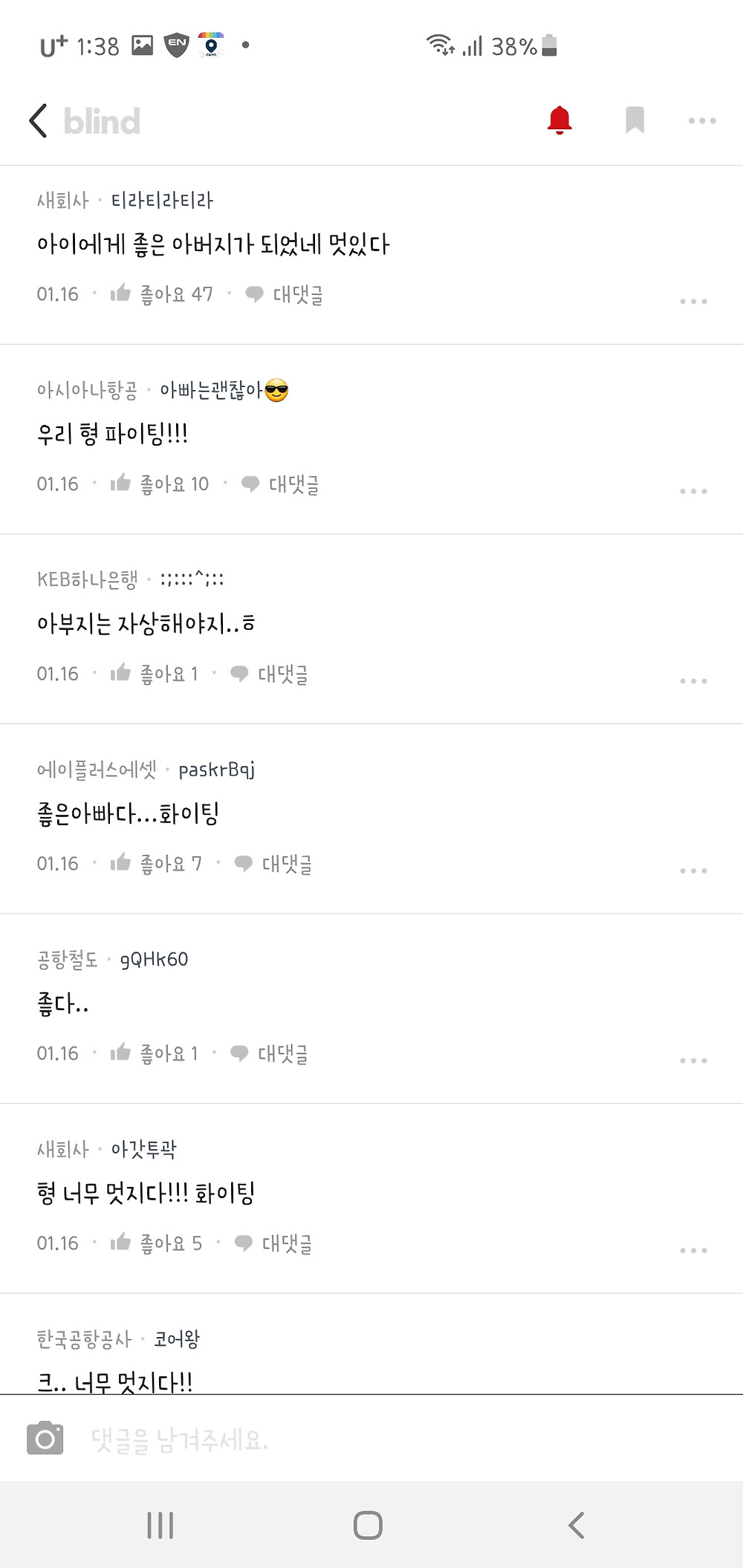Open recent apps from the navigation bar

click(x=160, y=1525)
